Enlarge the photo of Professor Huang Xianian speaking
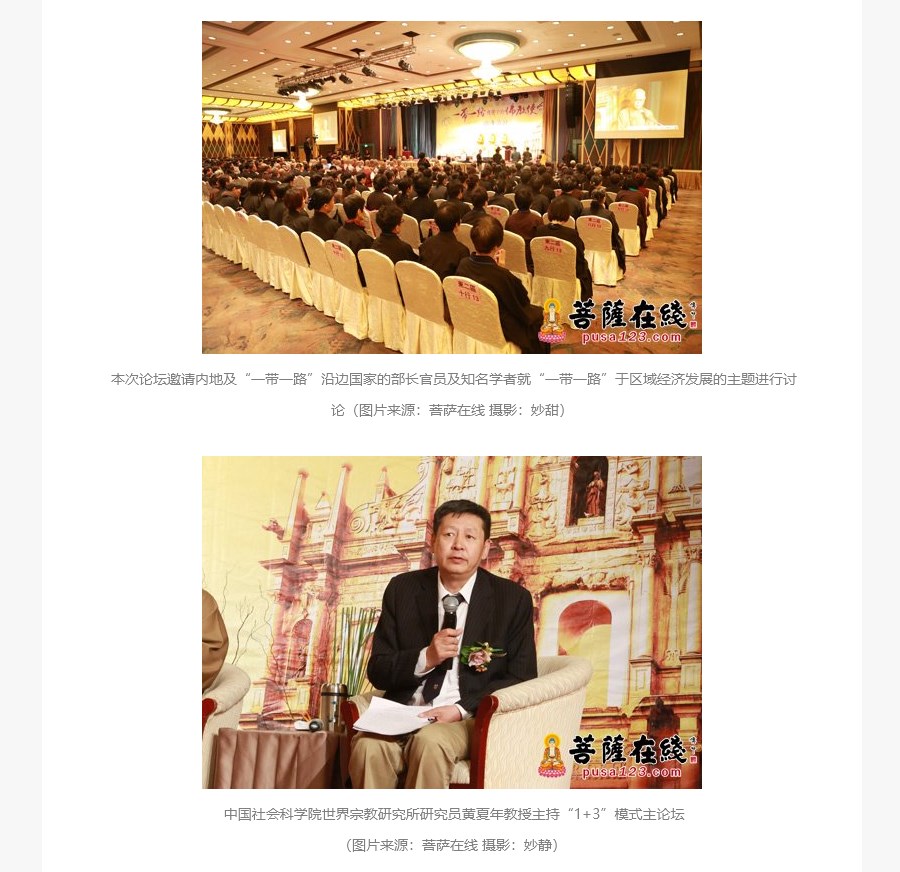Screen dimensions: 900x872 point(451,622)
